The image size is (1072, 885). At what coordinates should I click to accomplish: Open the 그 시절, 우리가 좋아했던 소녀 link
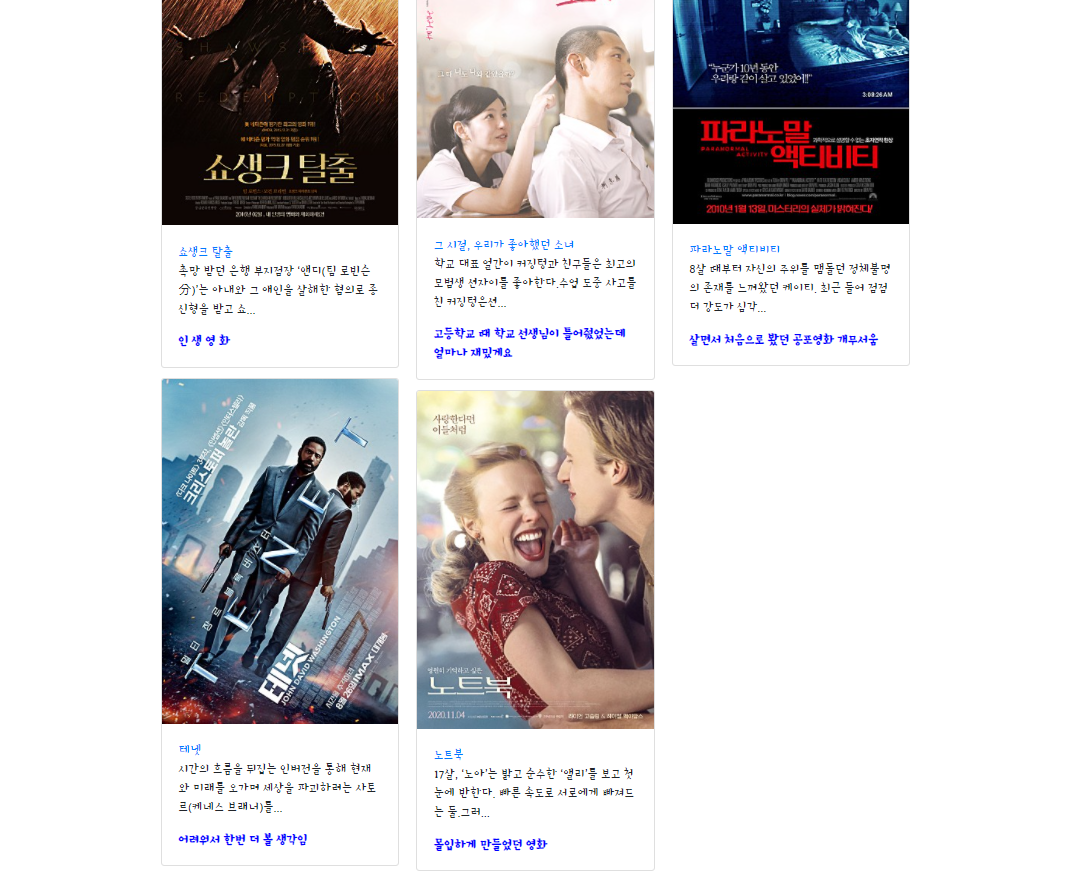pos(504,245)
